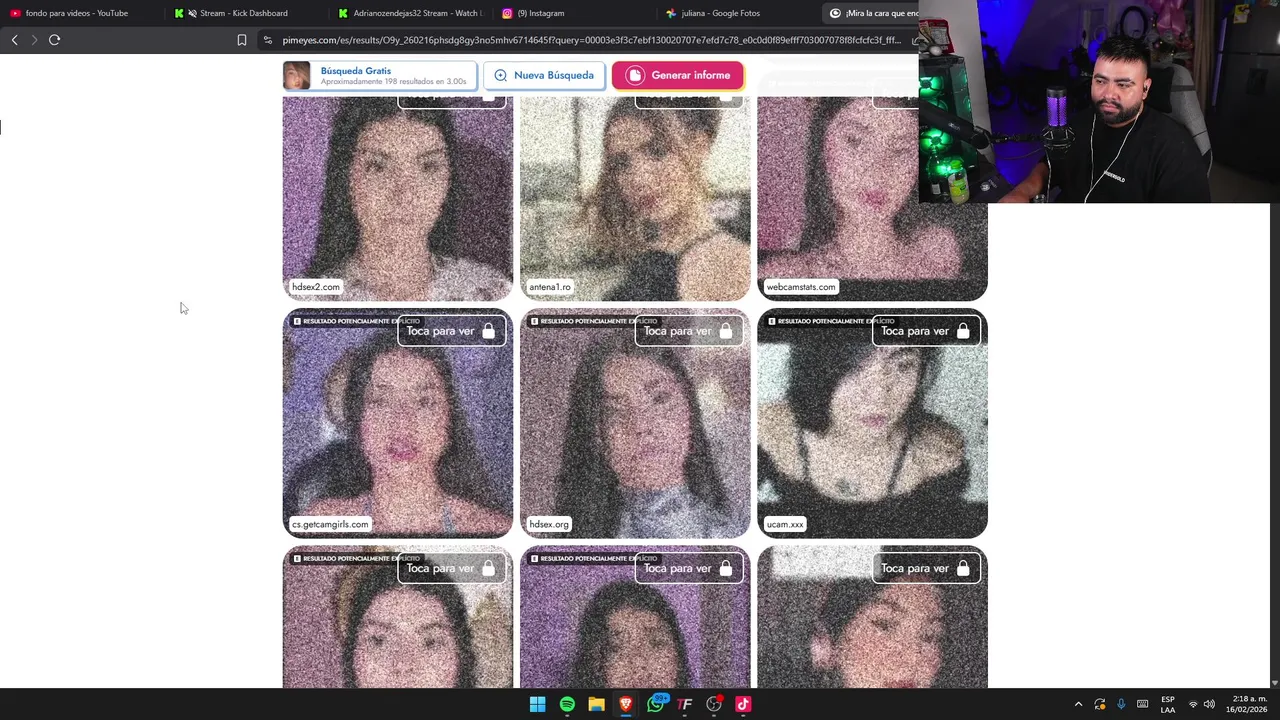Viewport: 1280px width, 720px height.
Task: Open the Adrianozendejas32 Stream tab
Action: pos(410,13)
